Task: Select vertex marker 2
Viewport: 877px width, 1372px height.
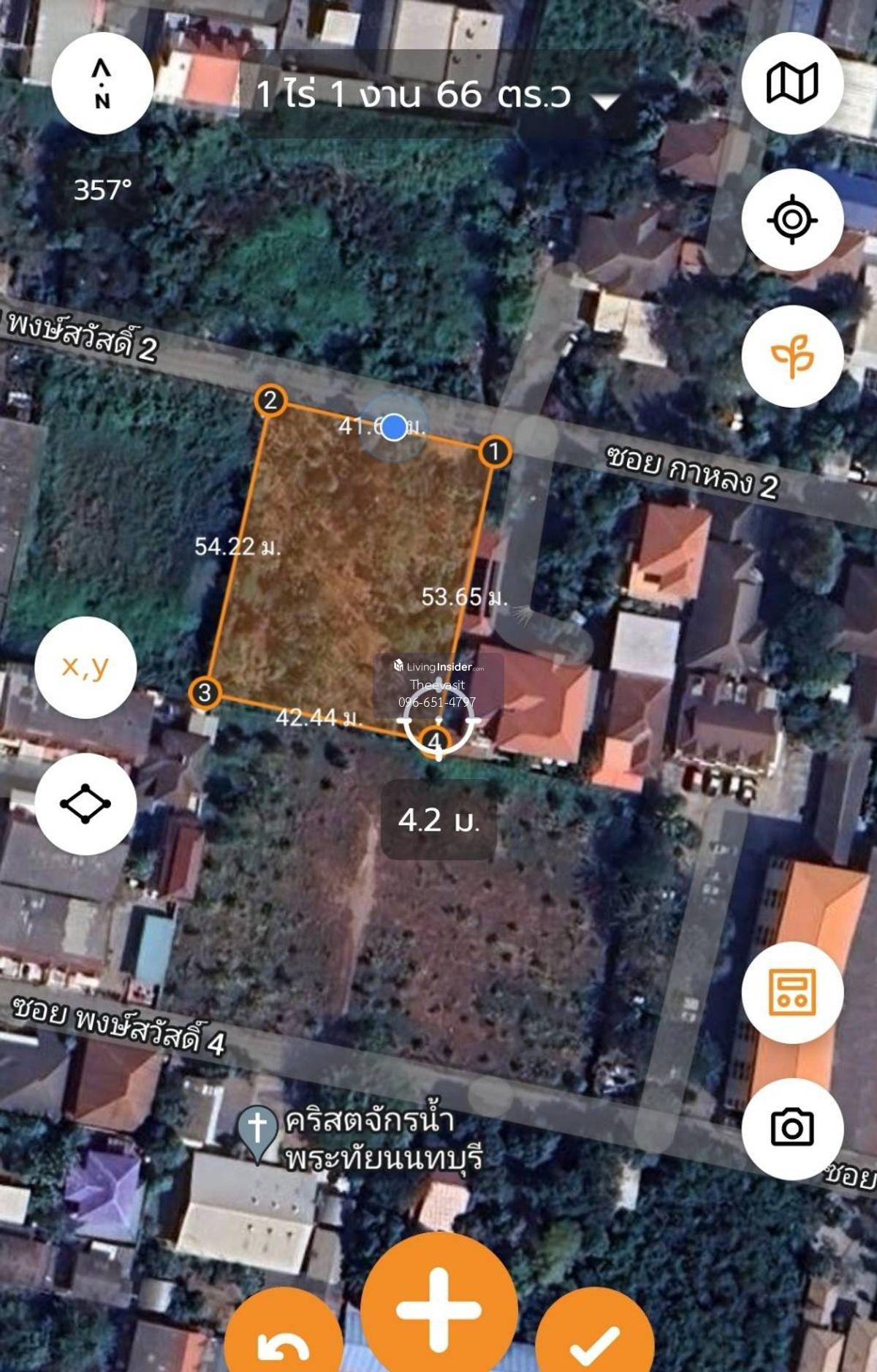Action: [270, 401]
